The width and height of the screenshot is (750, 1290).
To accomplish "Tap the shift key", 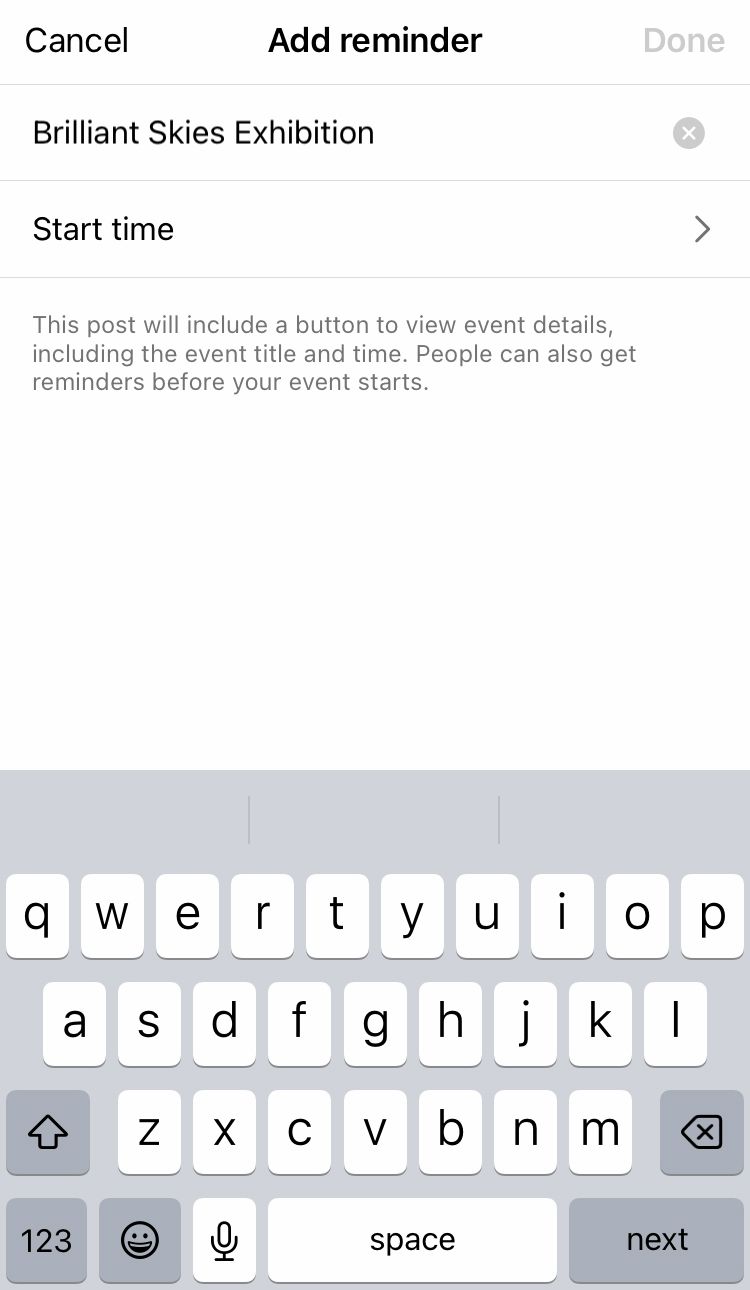I will tap(48, 1131).
